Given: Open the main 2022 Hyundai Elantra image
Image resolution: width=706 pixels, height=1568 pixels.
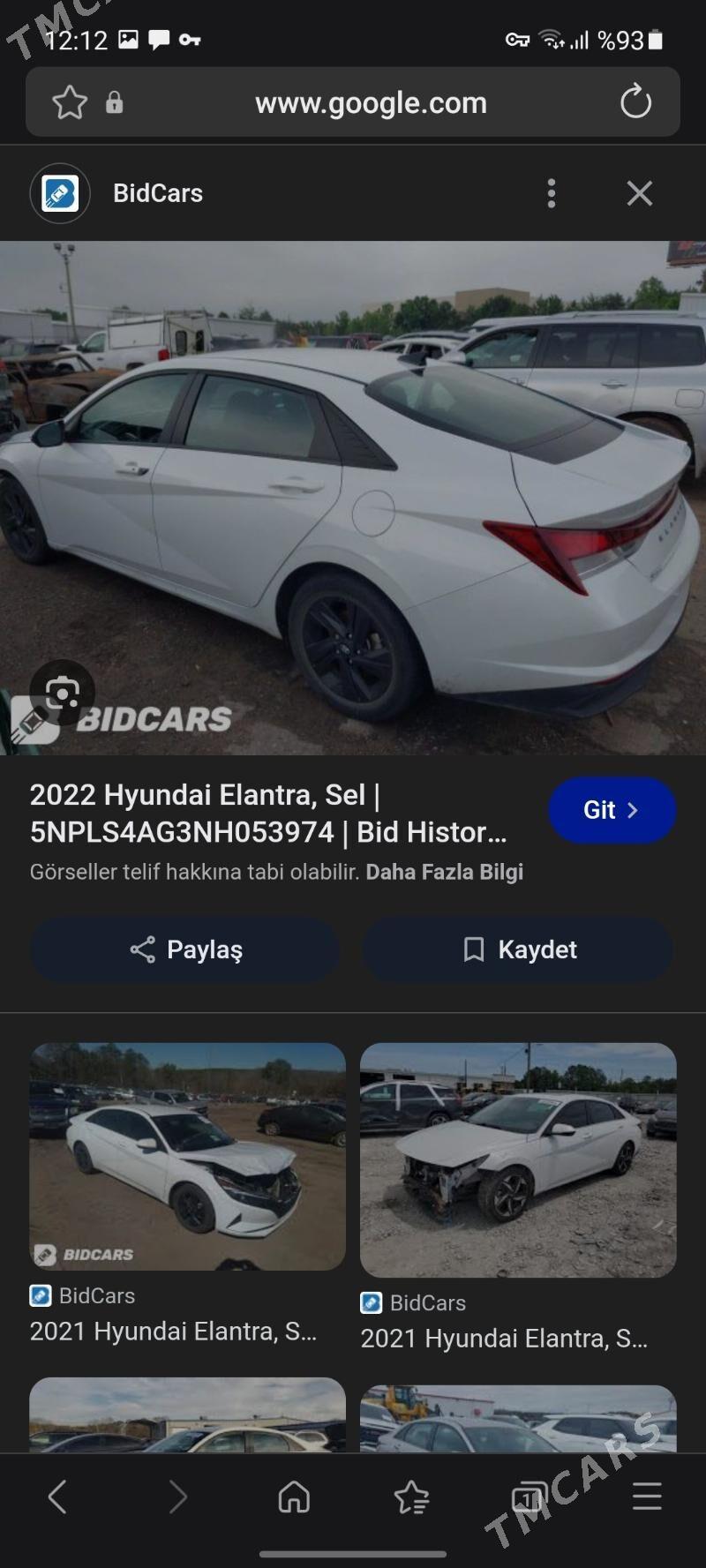Looking at the screenshot, I should pyautogui.click(x=353, y=494).
